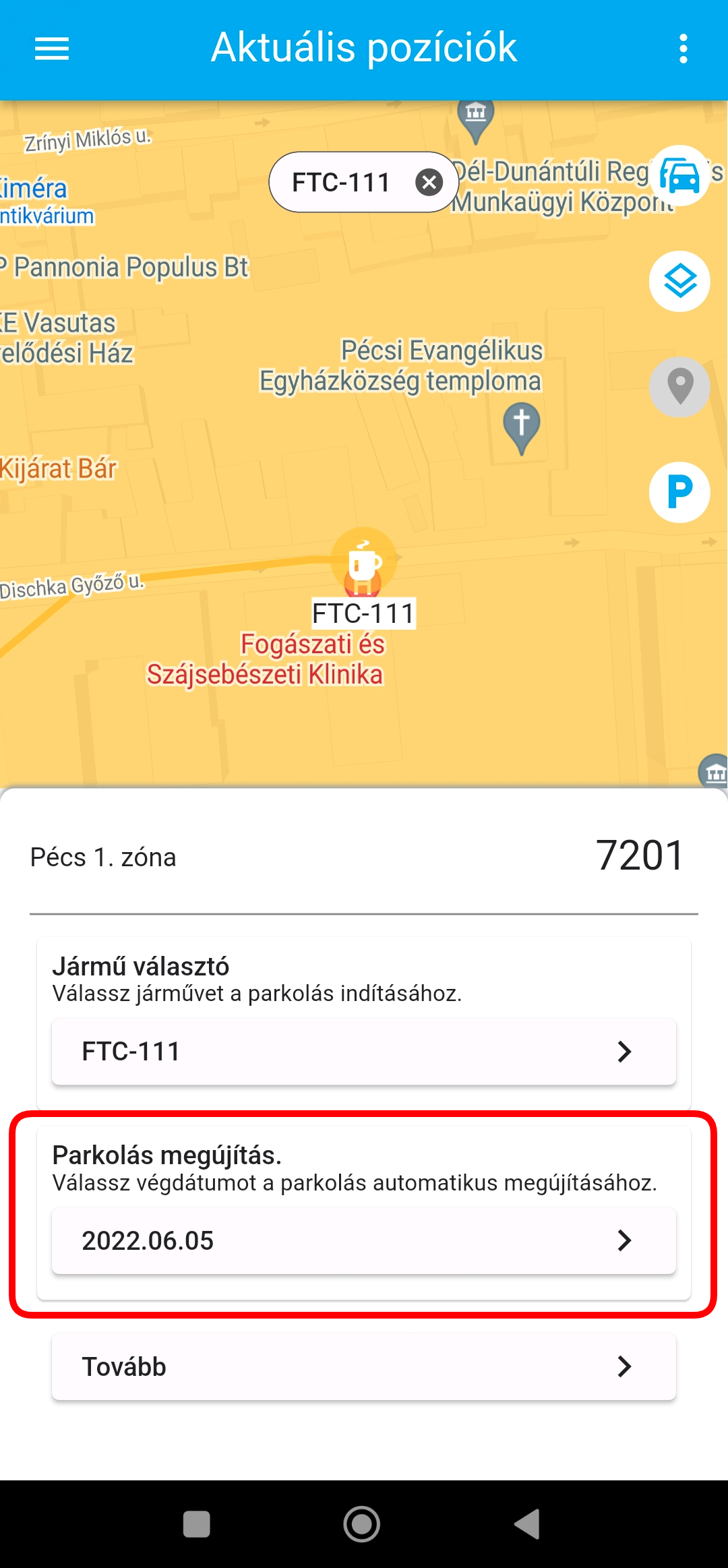
Task: Open the map layers selector
Action: 679,281
